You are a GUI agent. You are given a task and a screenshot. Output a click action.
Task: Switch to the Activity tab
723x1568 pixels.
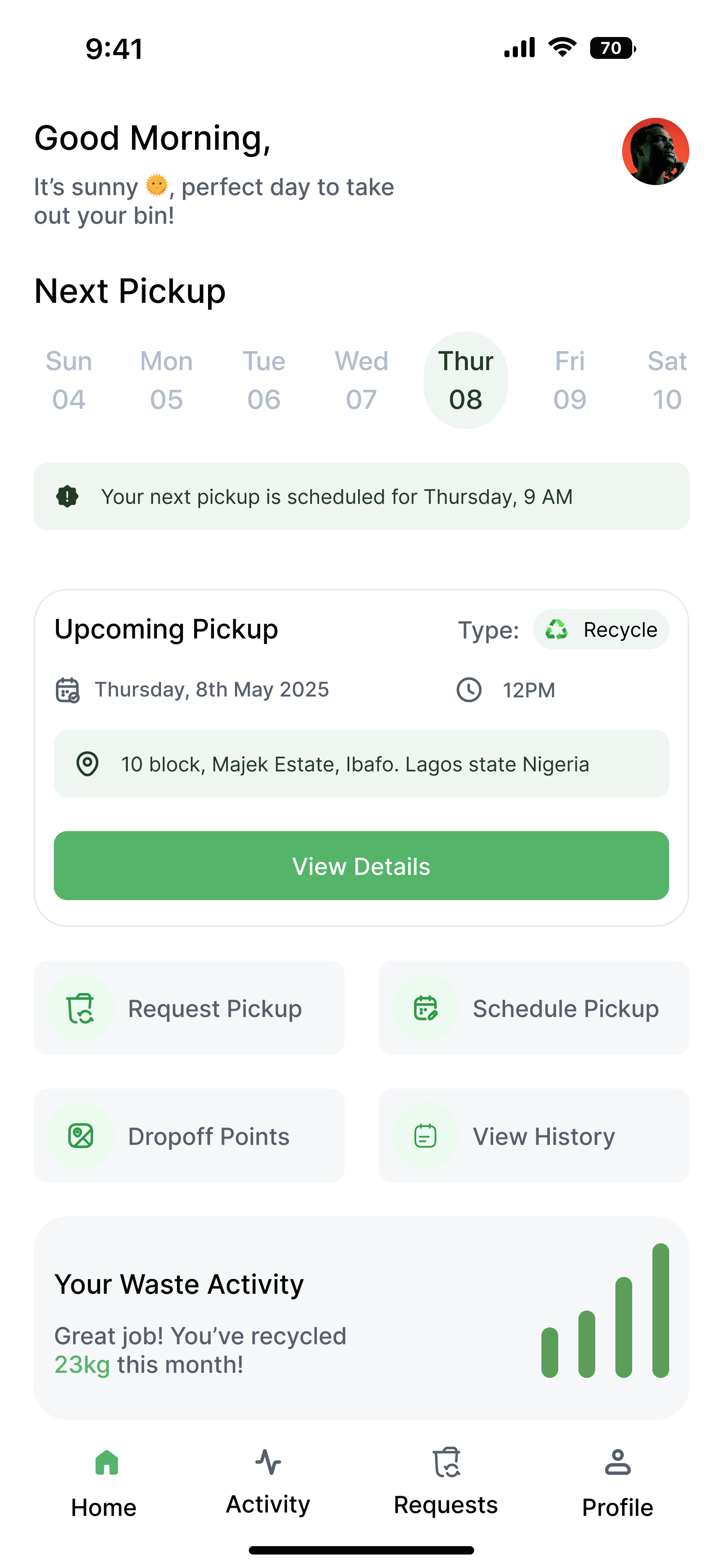[268, 1483]
